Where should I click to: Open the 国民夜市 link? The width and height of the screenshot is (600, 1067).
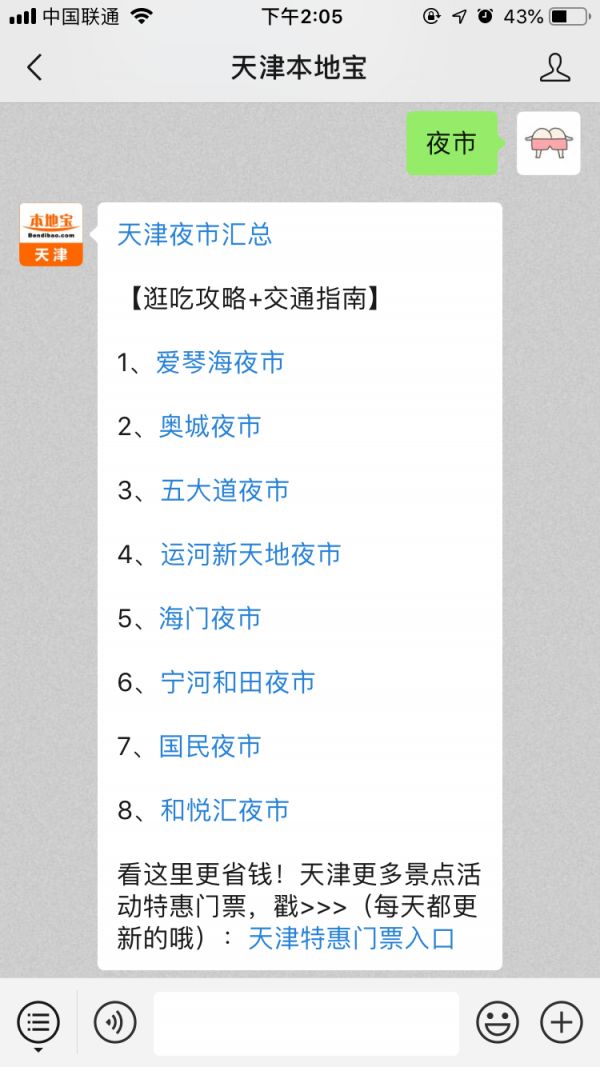(210, 747)
